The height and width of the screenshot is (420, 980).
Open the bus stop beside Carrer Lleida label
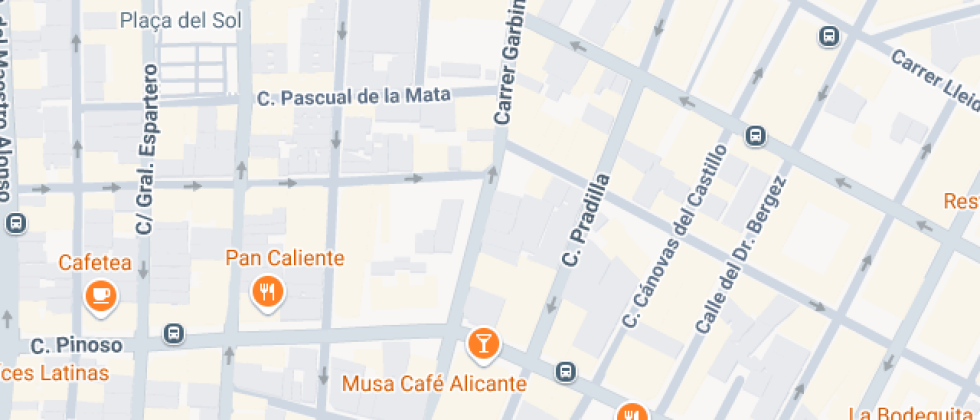tap(828, 37)
